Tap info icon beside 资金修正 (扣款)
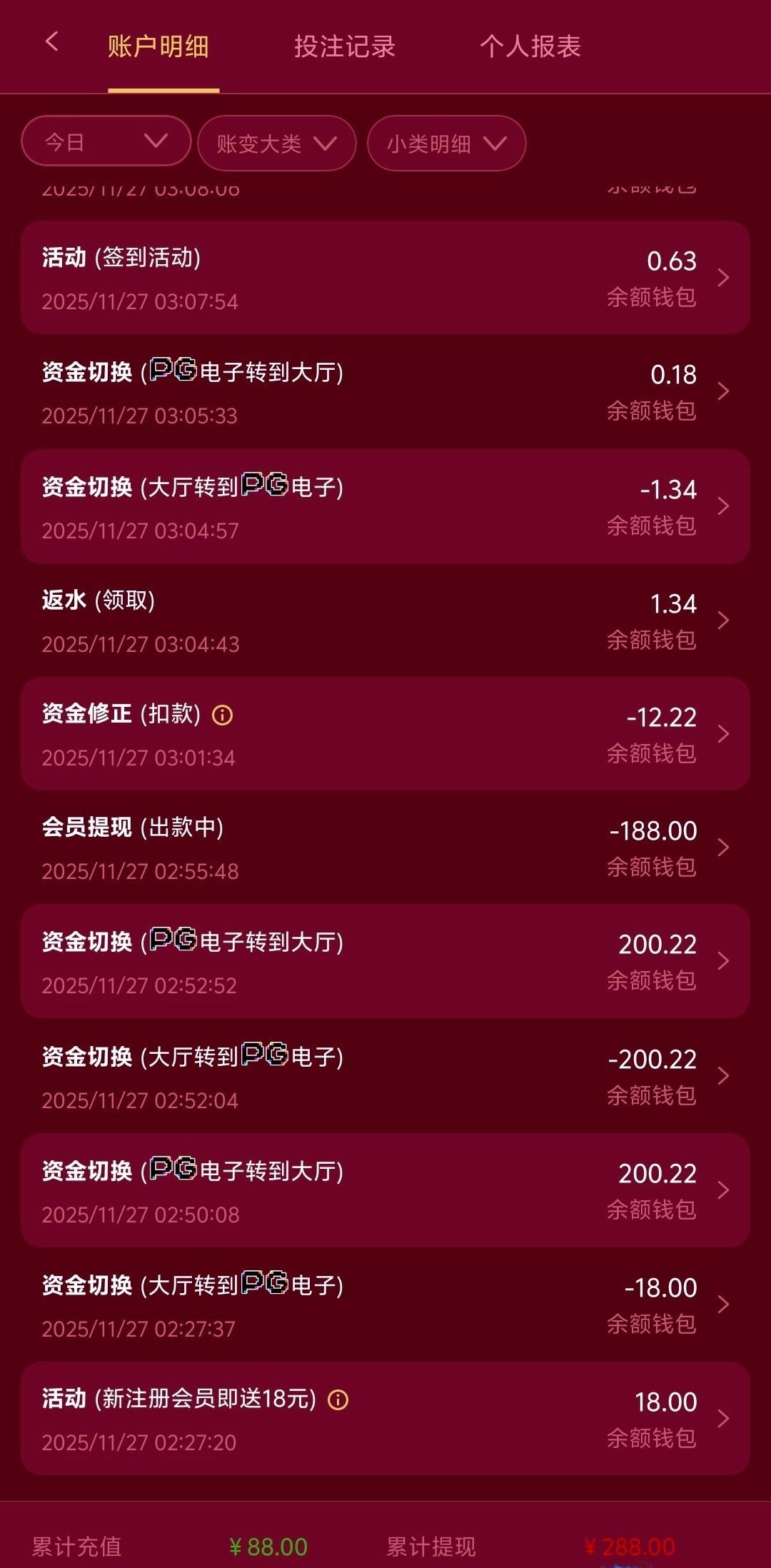Screen dimensions: 771x1568 223,715
